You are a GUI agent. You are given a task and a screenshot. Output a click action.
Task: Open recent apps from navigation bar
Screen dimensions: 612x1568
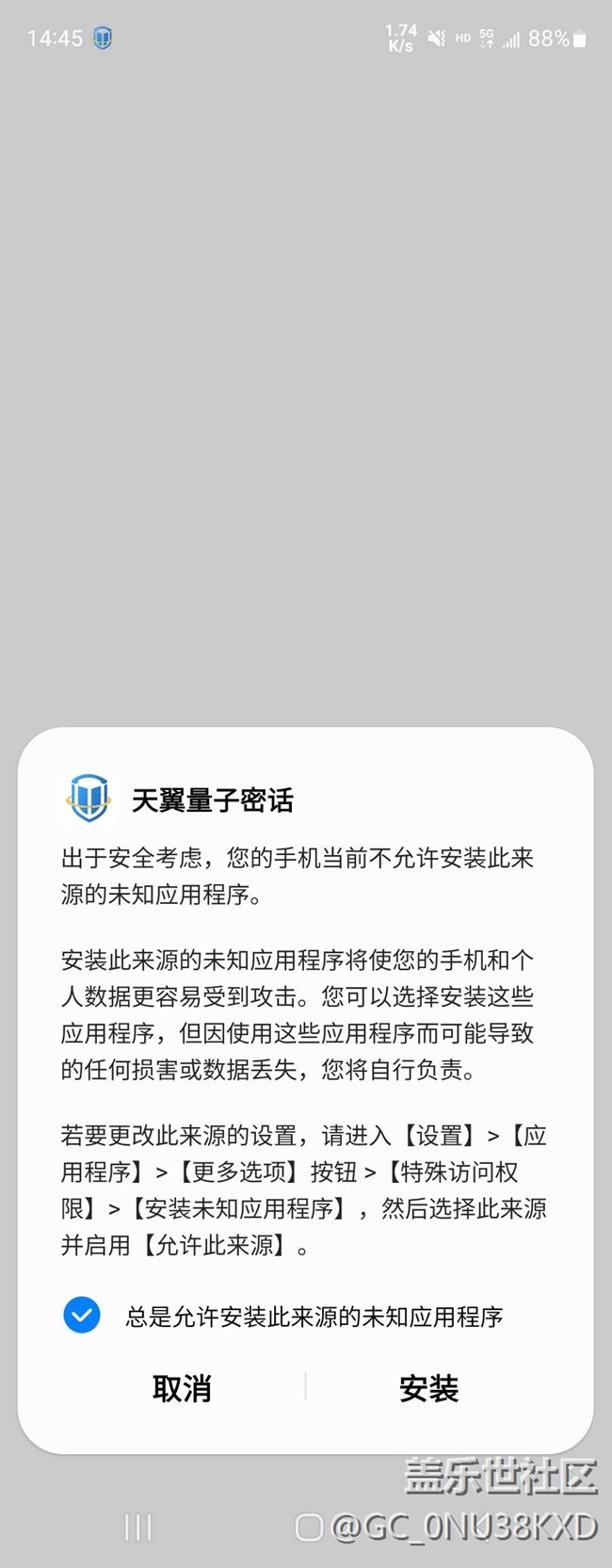point(138,1527)
